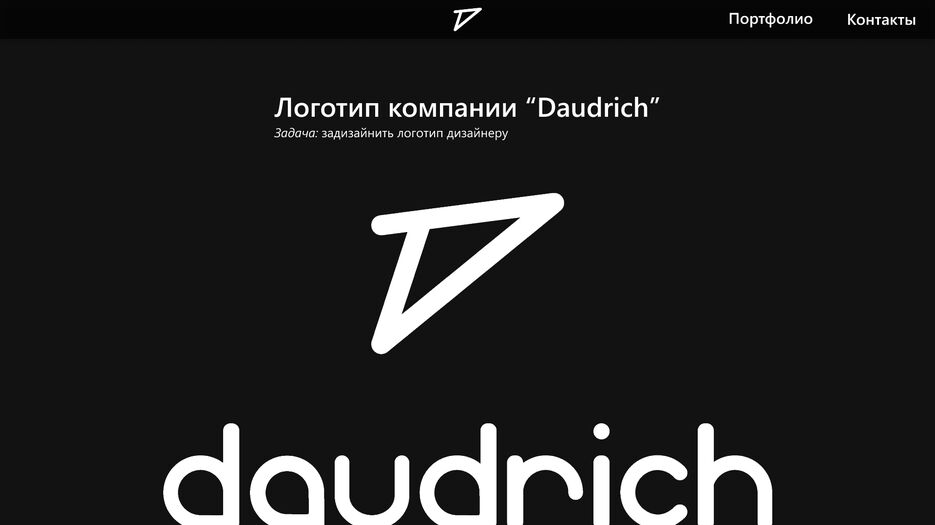This screenshot has height=525, width=935.
Task: Tap the site logo in the header
Action: click(467, 19)
